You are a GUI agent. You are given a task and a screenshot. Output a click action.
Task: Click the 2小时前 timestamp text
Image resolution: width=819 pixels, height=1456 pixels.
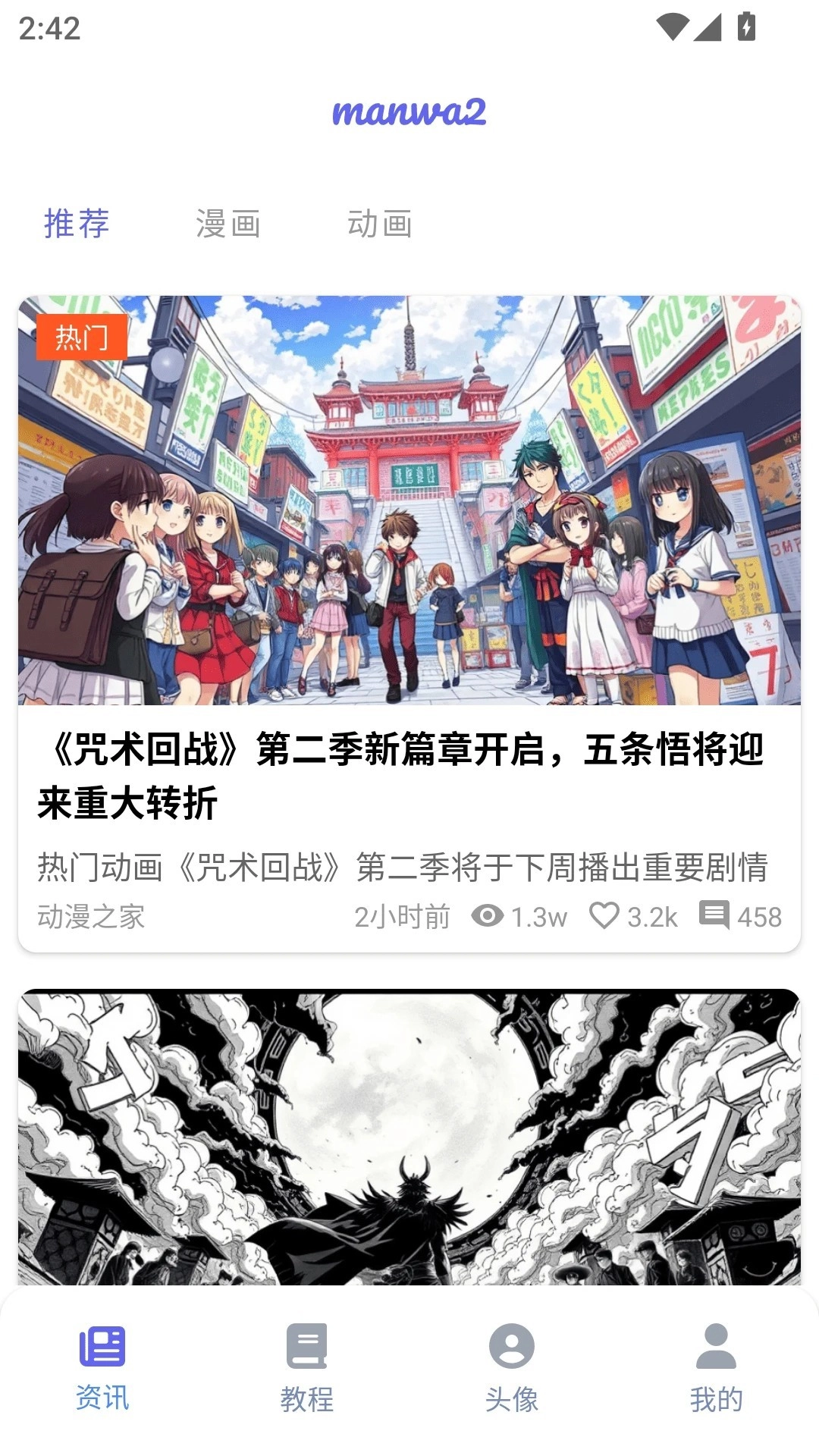(x=402, y=918)
